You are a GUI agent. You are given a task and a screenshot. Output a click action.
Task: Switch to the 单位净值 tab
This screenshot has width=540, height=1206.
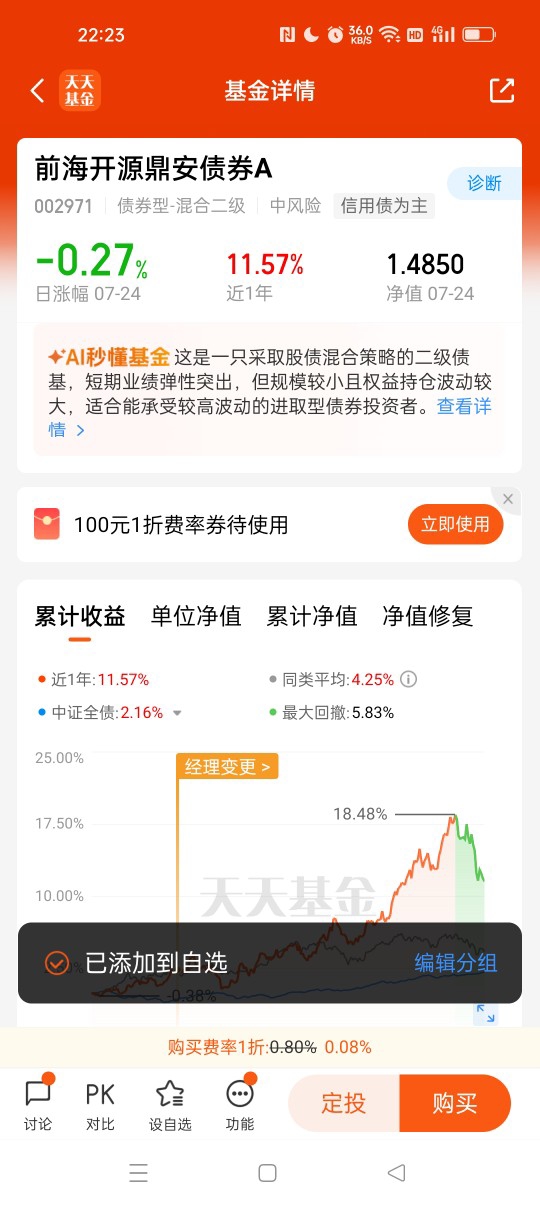pos(196,616)
